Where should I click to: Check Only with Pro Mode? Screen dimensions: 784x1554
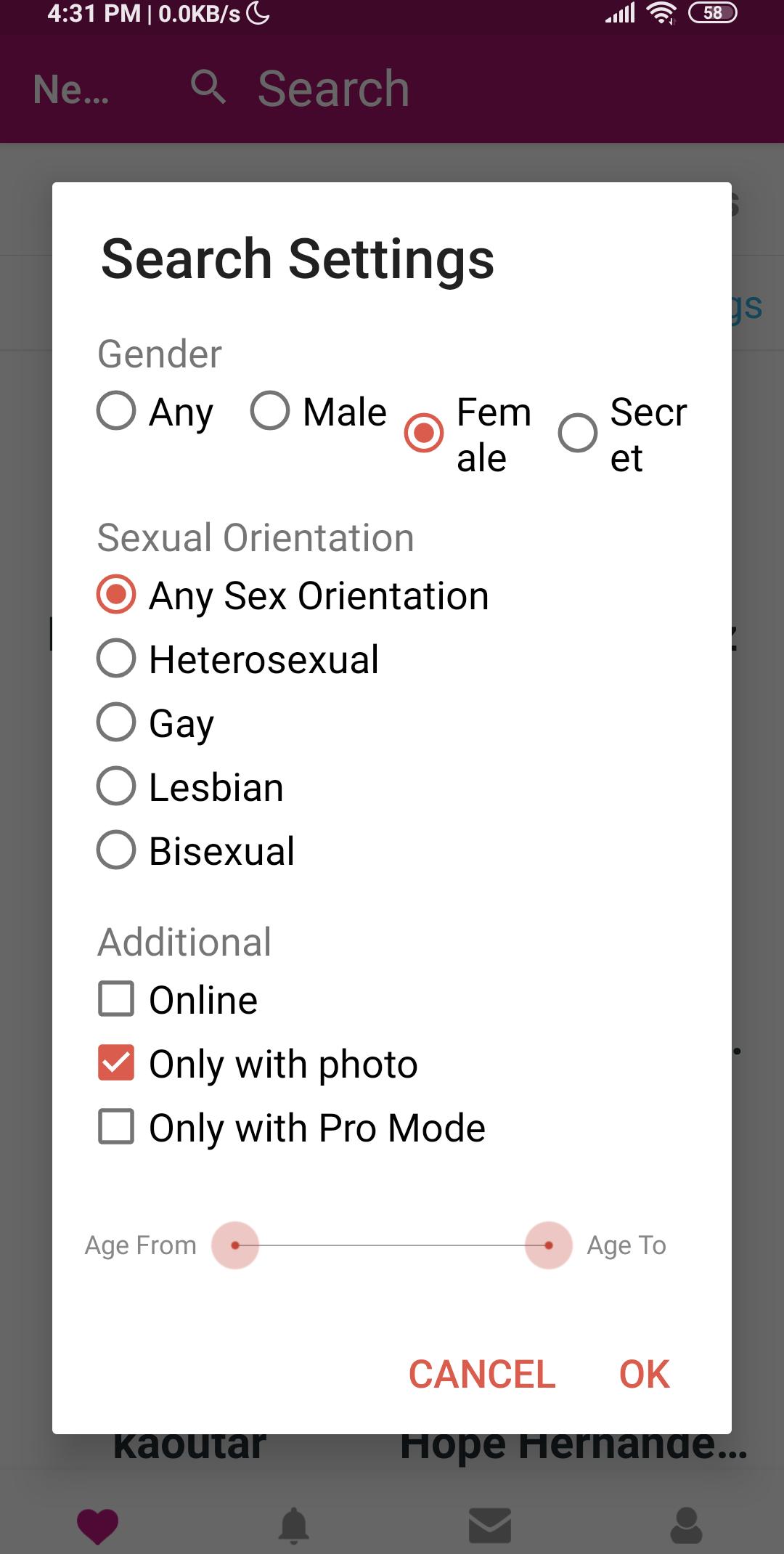(292, 1127)
